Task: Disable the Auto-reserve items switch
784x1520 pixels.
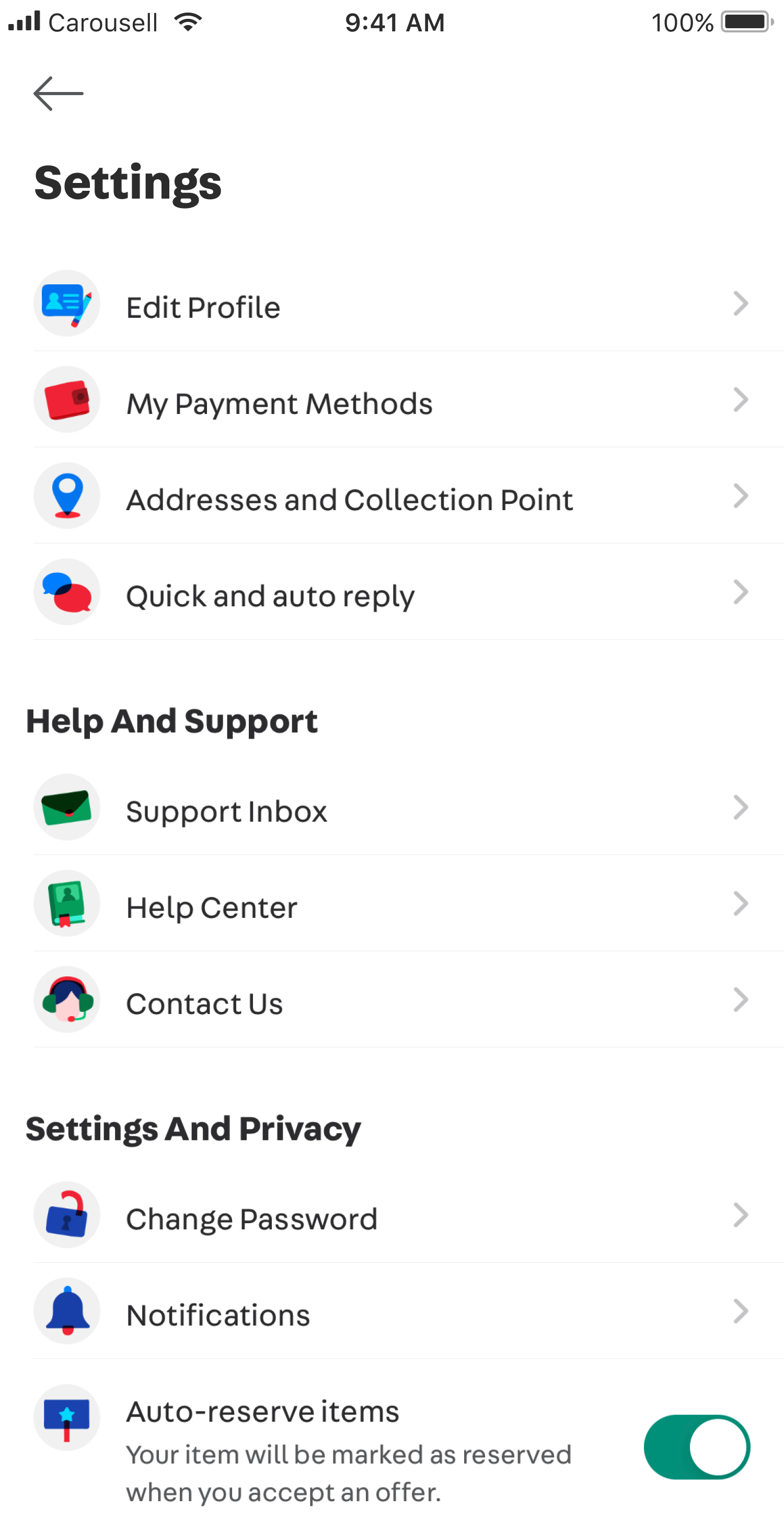Action: click(697, 1447)
